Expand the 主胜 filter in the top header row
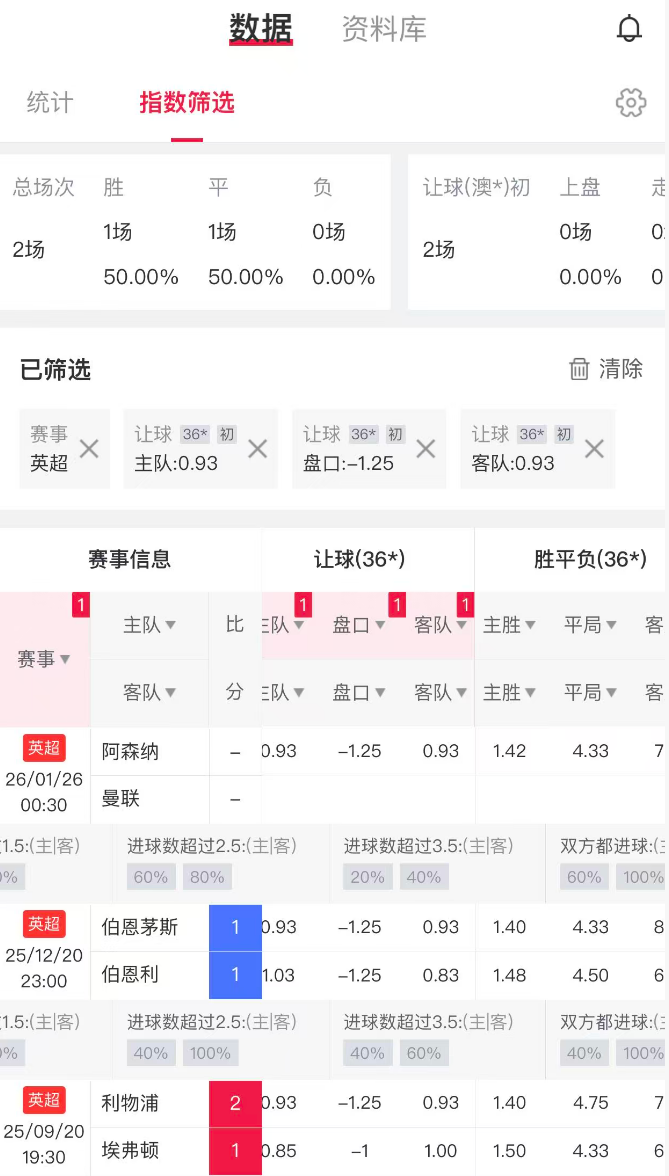This screenshot has height=1176, width=669. (511, 625)
